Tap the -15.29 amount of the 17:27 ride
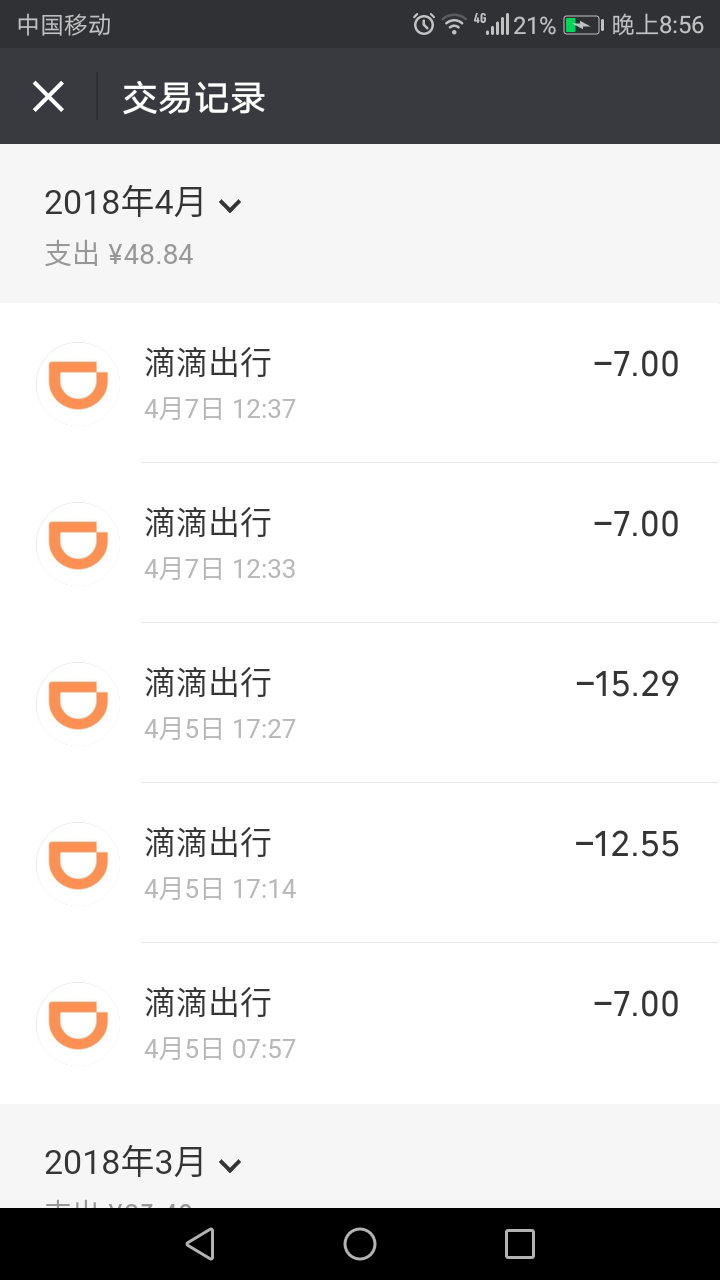The height and width of the screenshot is (1280, 720). pos(626,683)
